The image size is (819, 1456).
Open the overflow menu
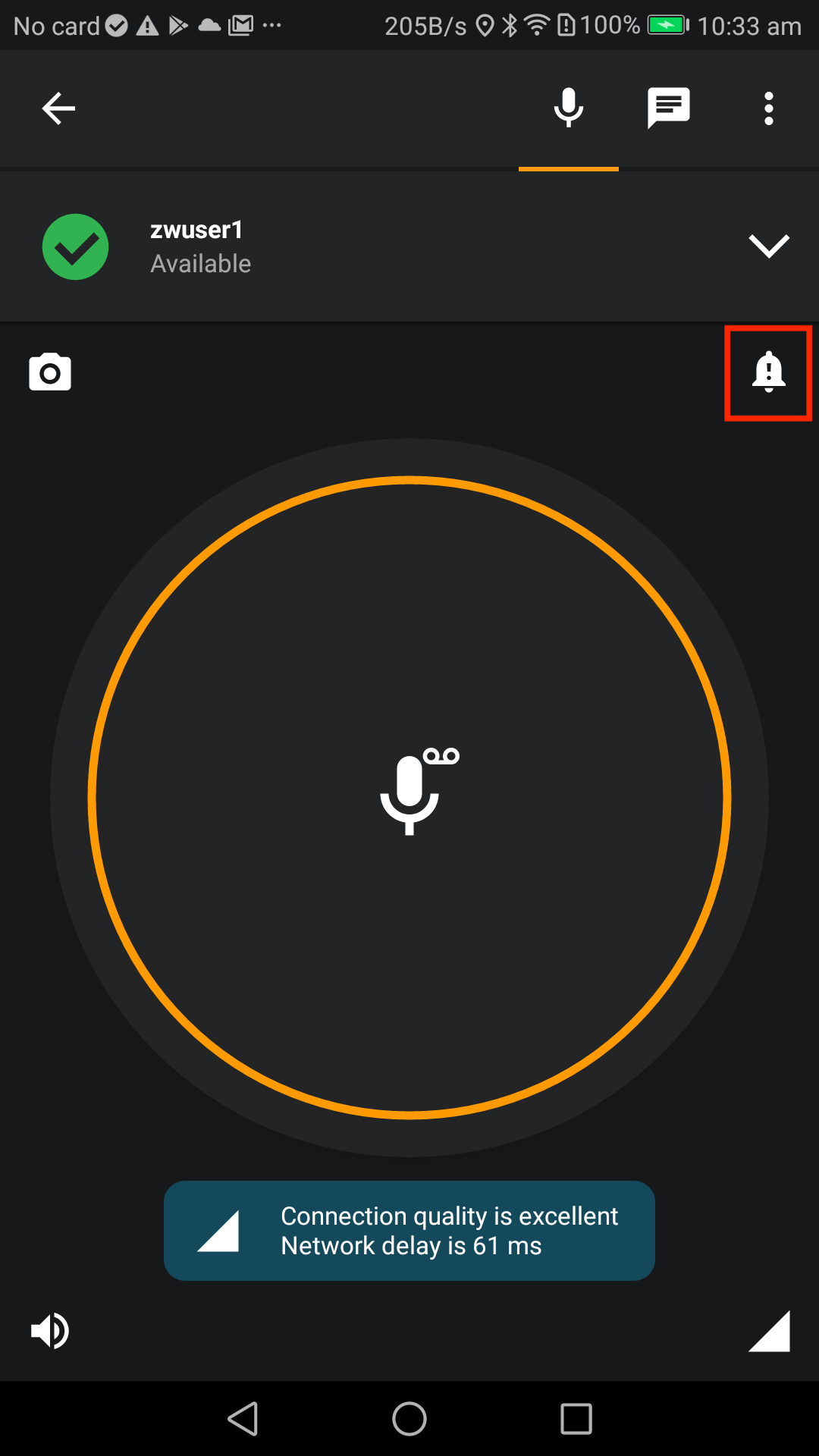(768, 108)
